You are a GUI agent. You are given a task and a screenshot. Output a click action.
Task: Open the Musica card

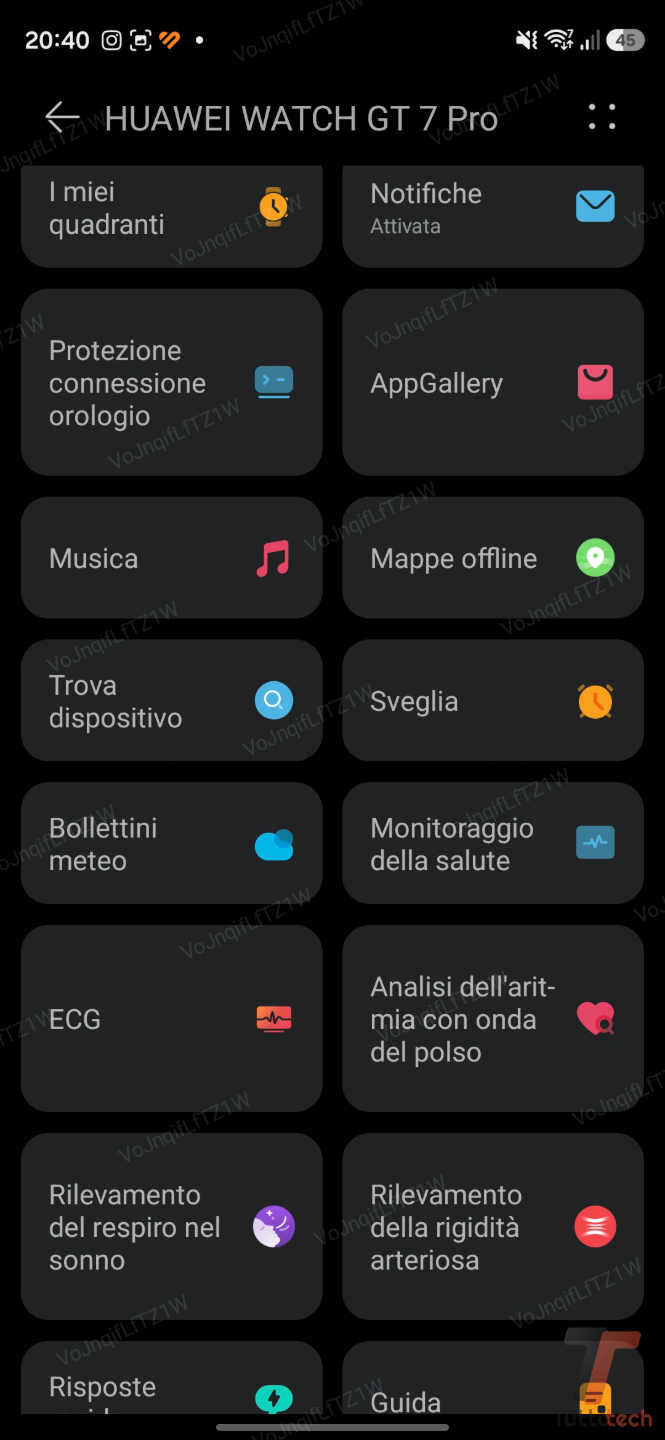tap(172, 558)
